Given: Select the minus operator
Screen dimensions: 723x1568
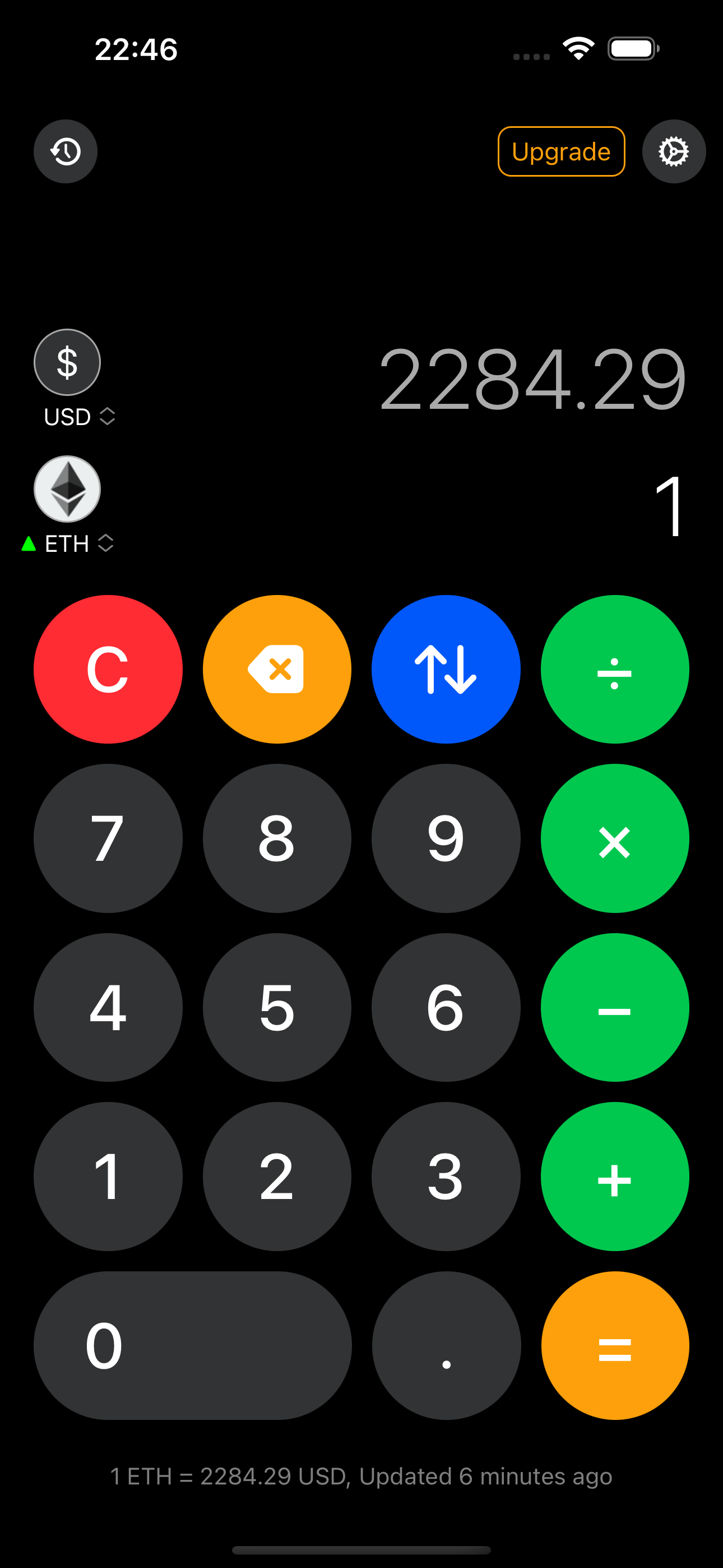Looking at the screenshot, I should (615, 1007).
